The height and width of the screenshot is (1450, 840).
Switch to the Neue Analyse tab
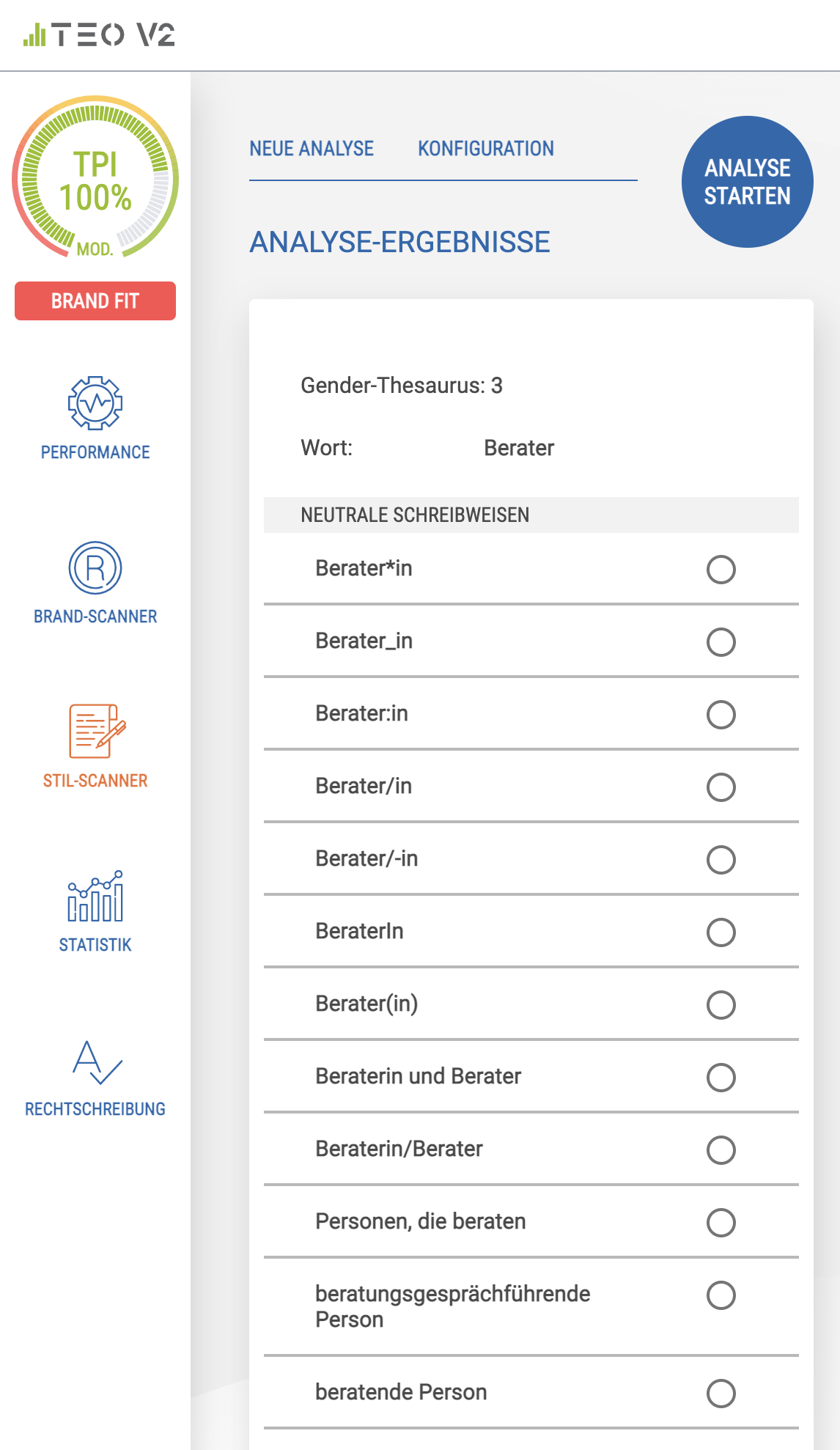click(x=312, y=149)
